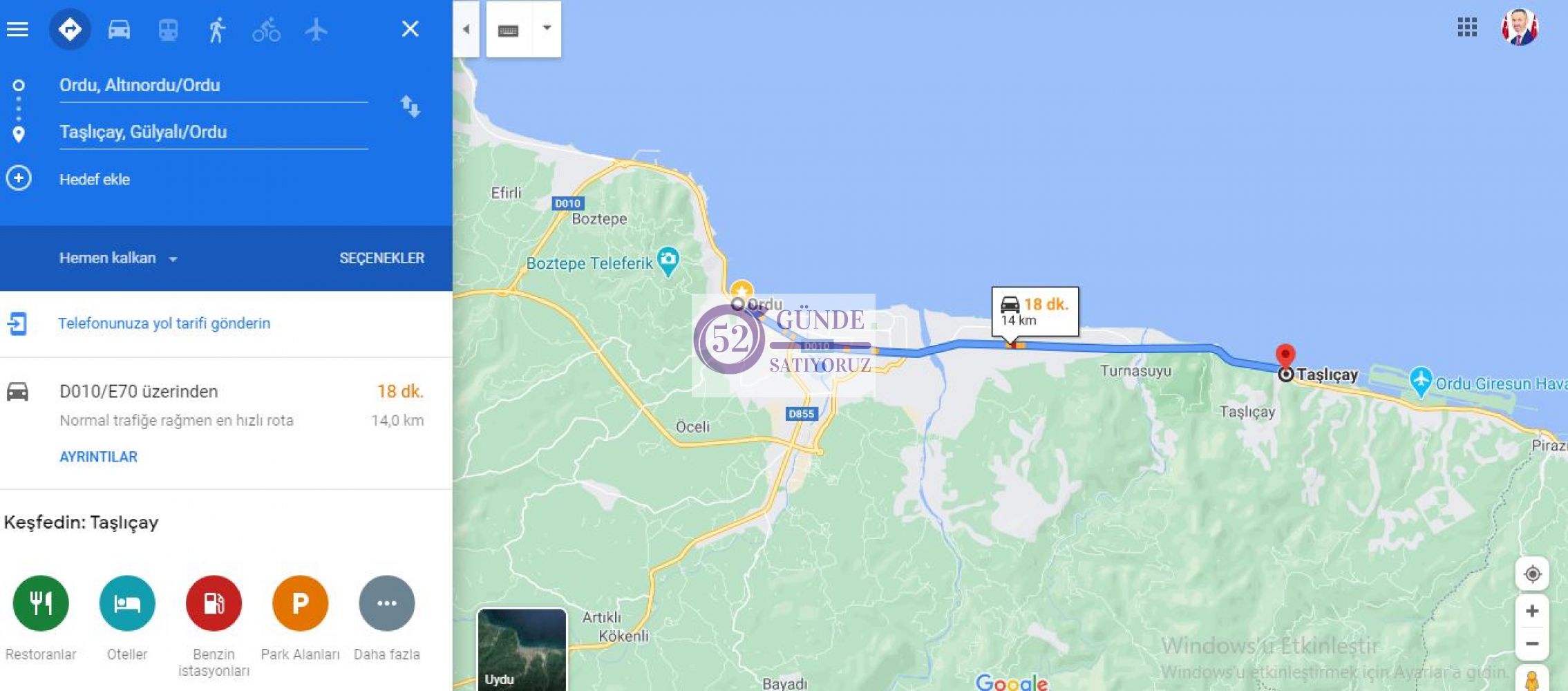The image size is (1568, 691).
Task: Send directions to your phone
Action: 164,323
